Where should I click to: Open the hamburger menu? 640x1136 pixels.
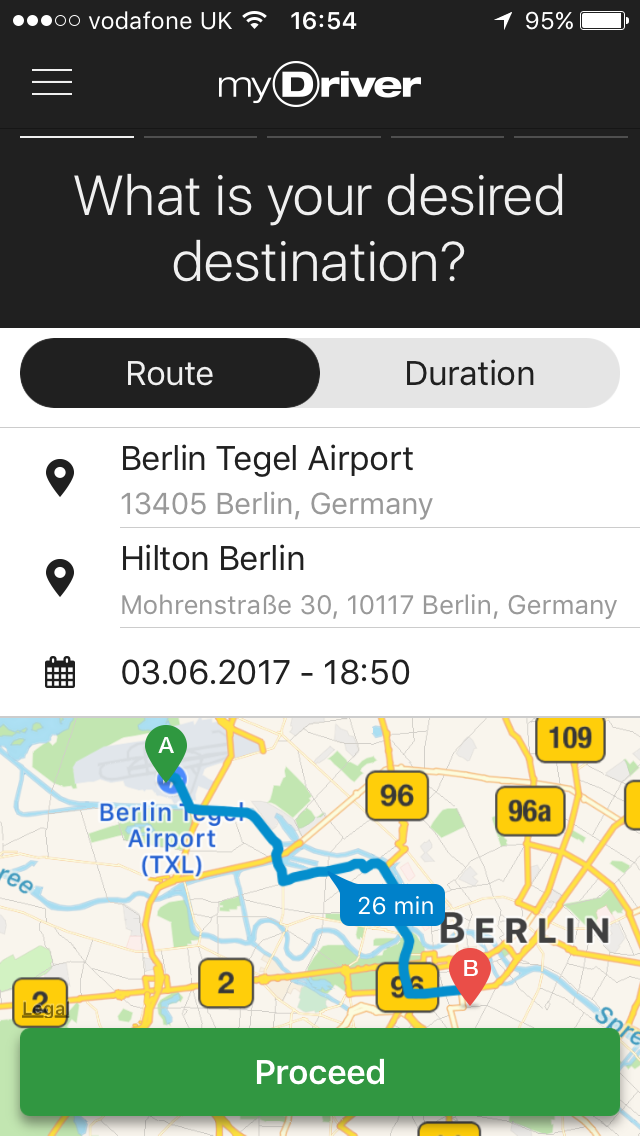pos(52,82)
